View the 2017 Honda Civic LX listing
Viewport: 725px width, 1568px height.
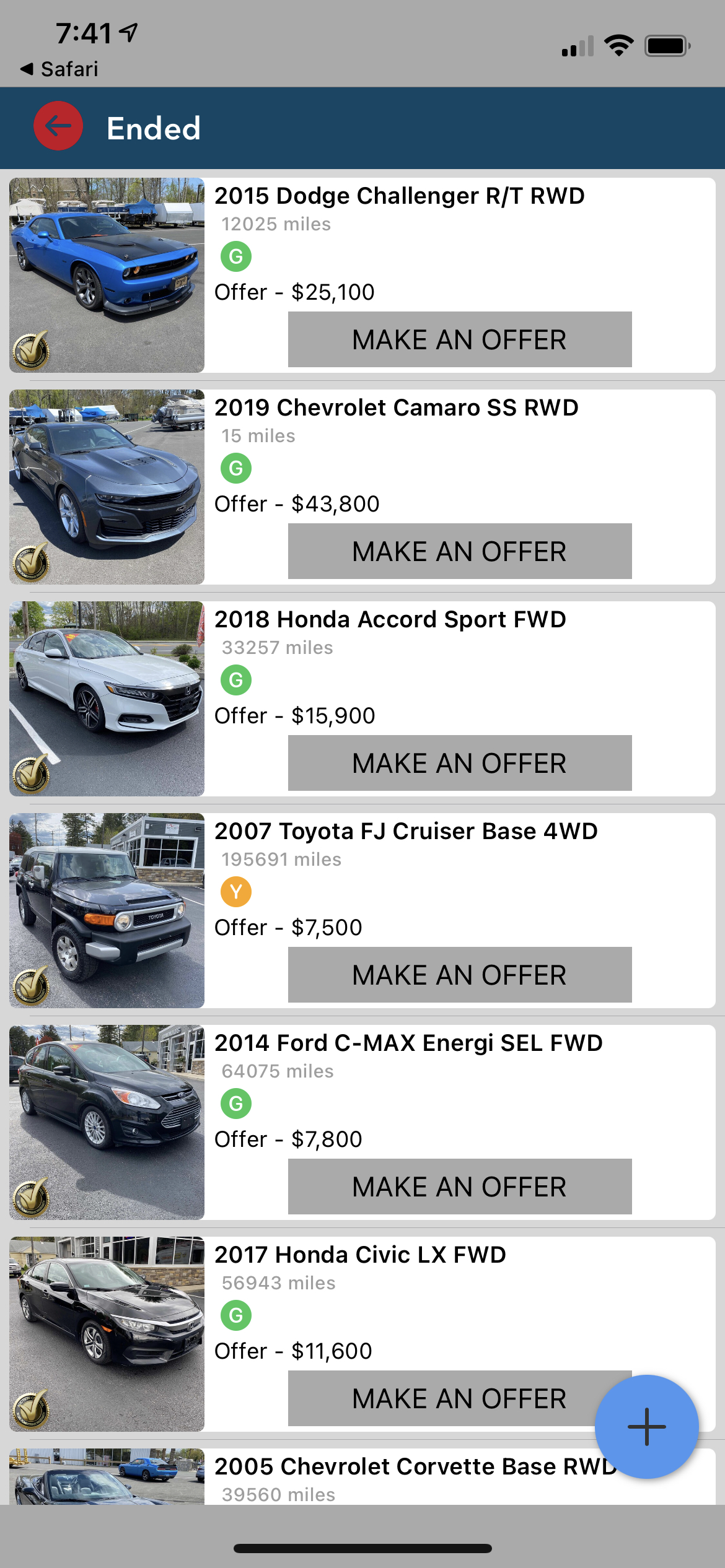360,1255
